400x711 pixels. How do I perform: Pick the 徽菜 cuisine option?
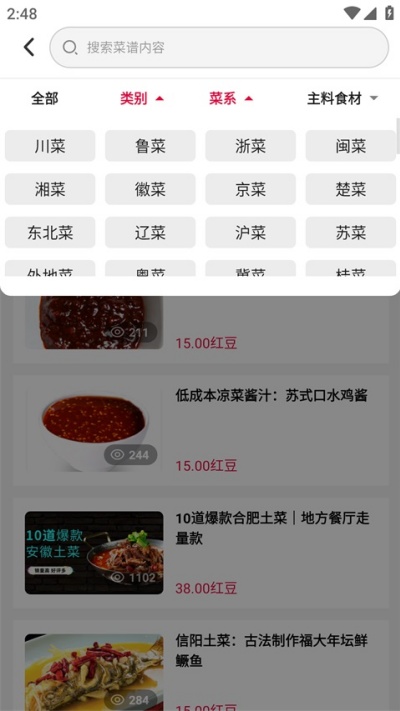[x=150, y=189]
